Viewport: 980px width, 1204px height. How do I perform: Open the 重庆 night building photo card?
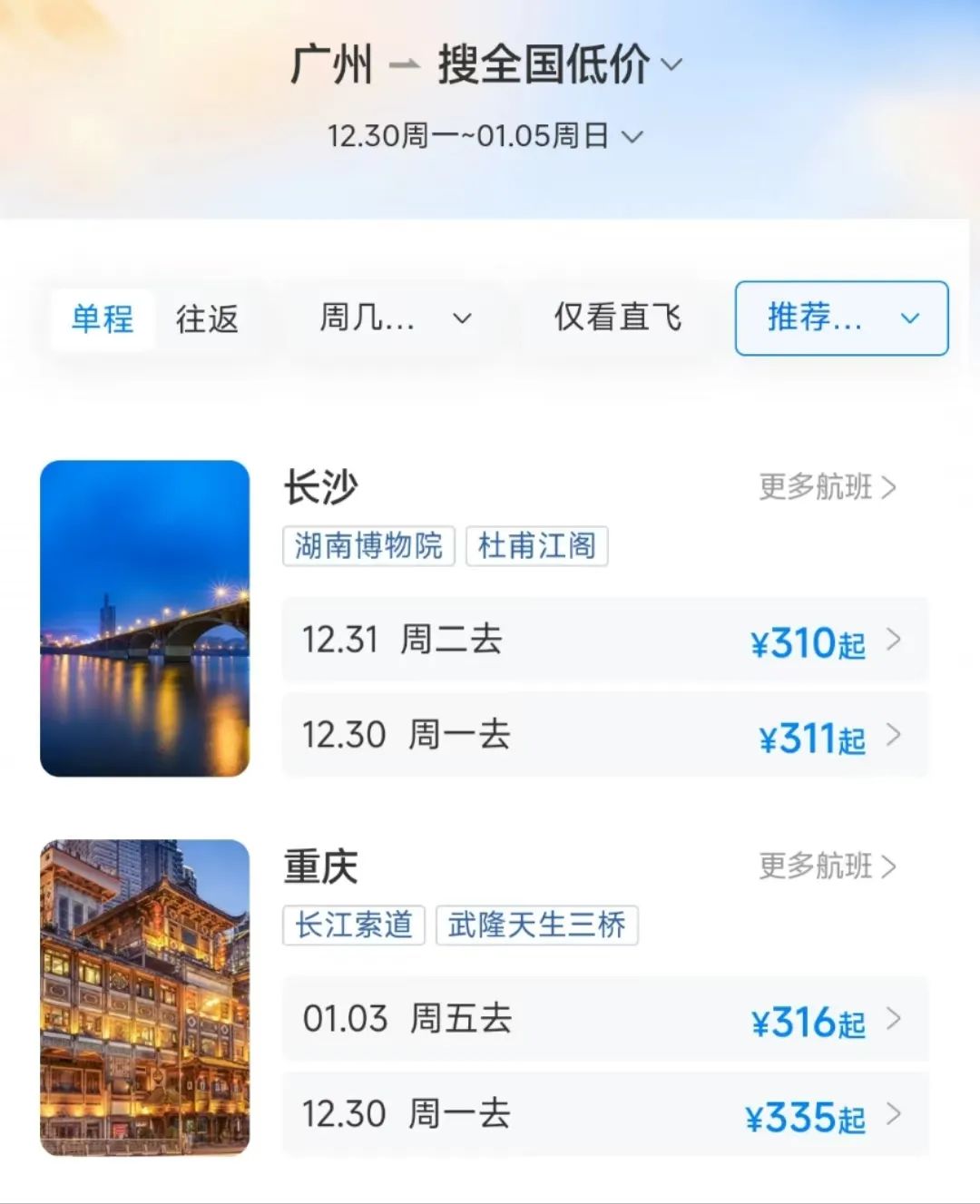(x=145, y=997)
